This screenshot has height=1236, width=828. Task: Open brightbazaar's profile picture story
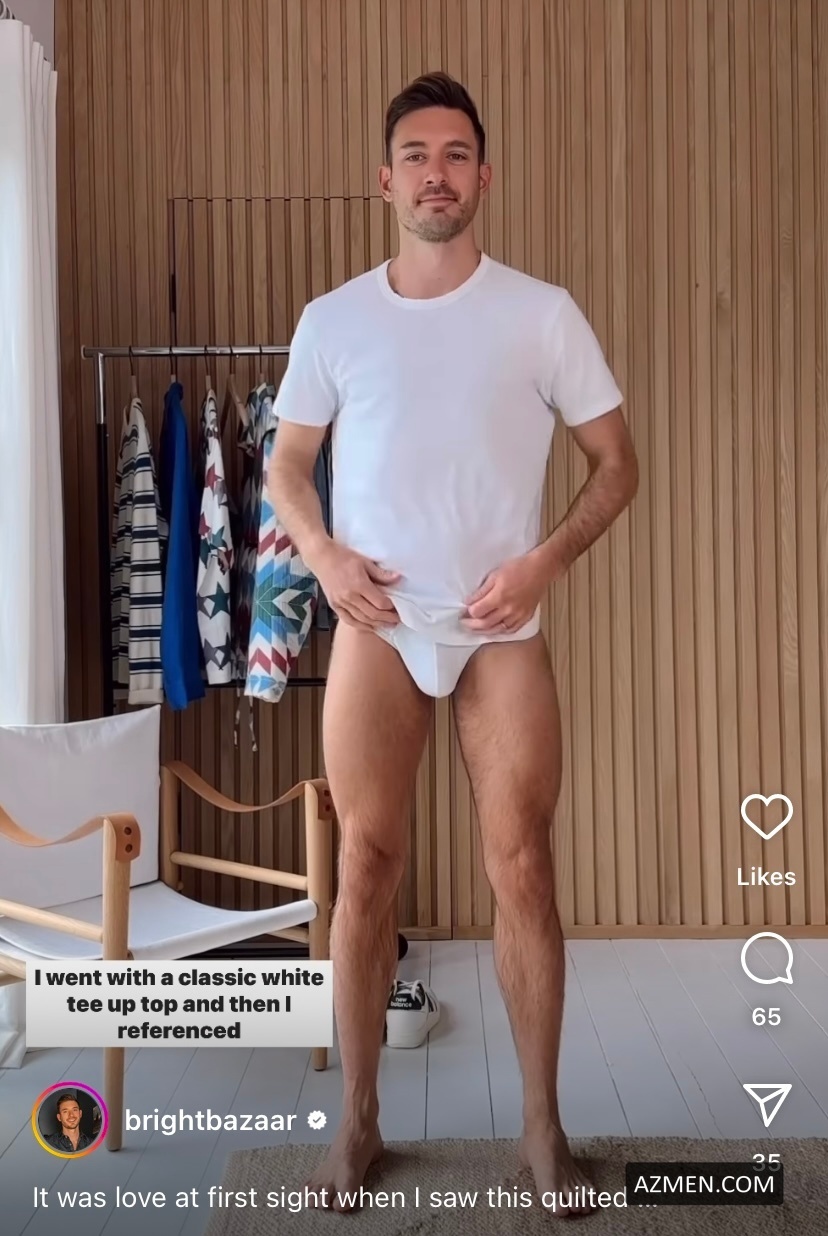pyautogui.click(x=70, y=1120)
